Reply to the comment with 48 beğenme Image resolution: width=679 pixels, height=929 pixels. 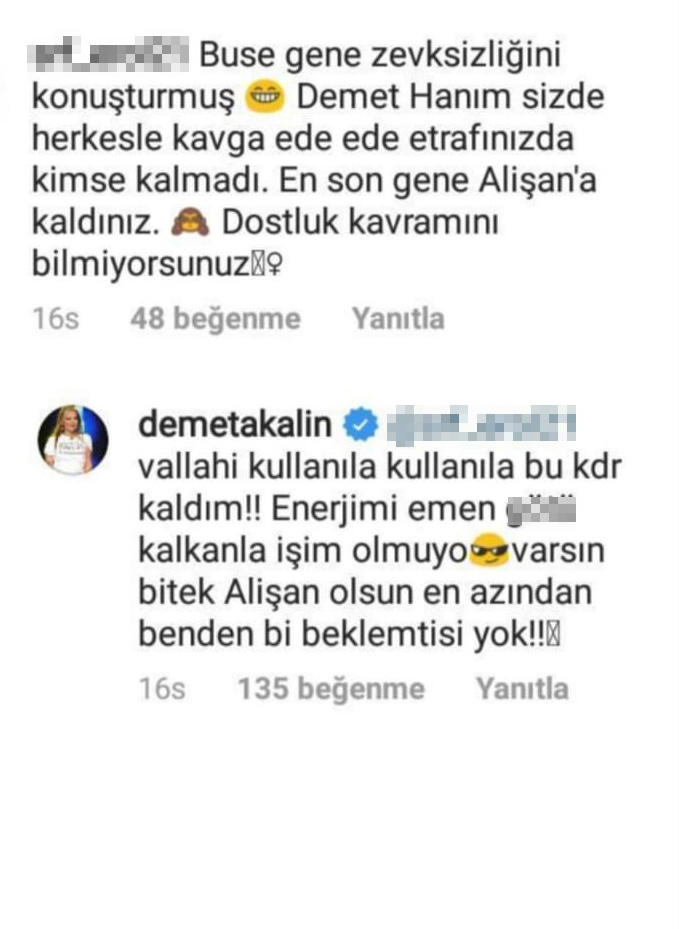tap(397, 319)
